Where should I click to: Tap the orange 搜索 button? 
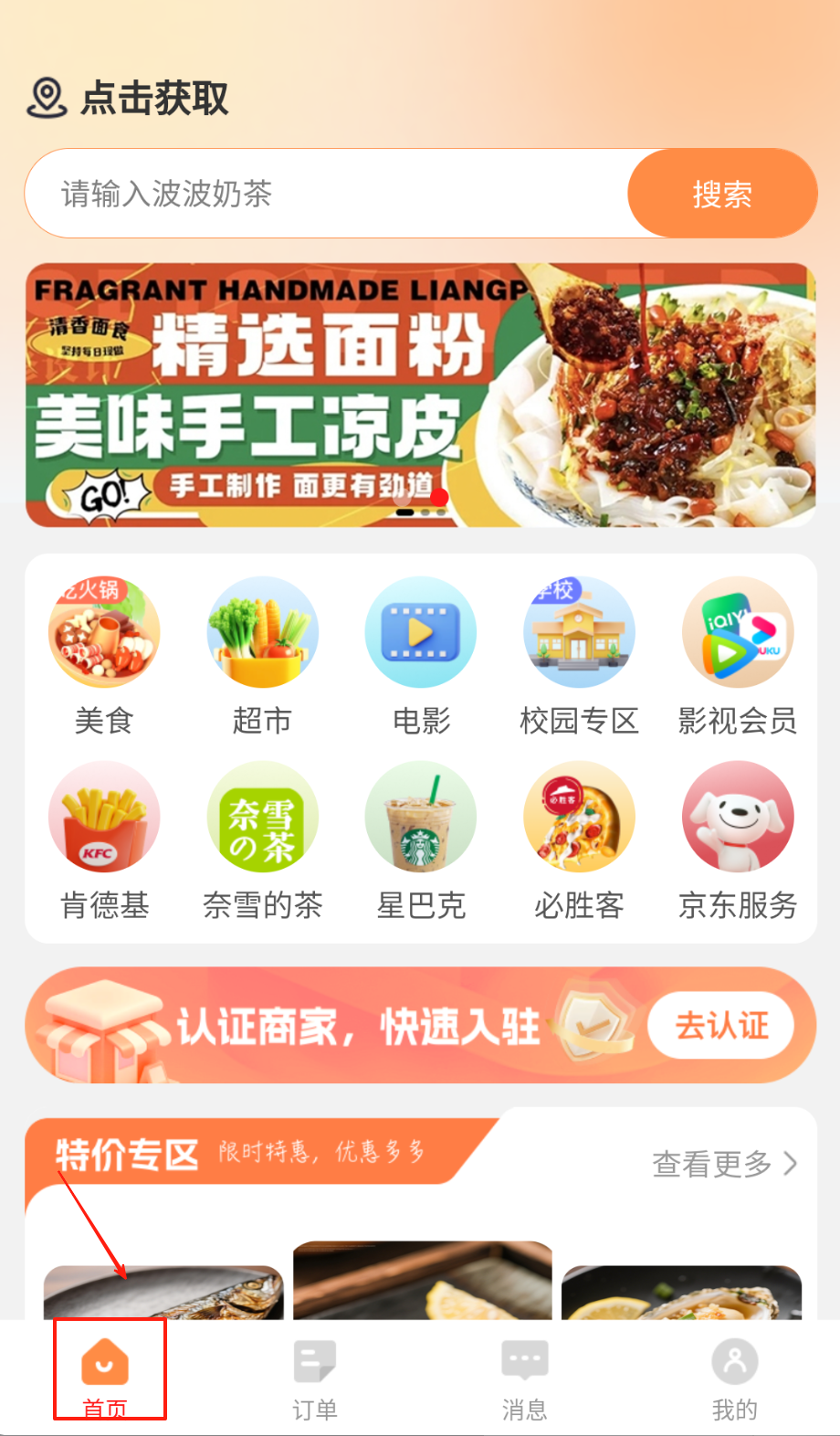tap(722, 194)
